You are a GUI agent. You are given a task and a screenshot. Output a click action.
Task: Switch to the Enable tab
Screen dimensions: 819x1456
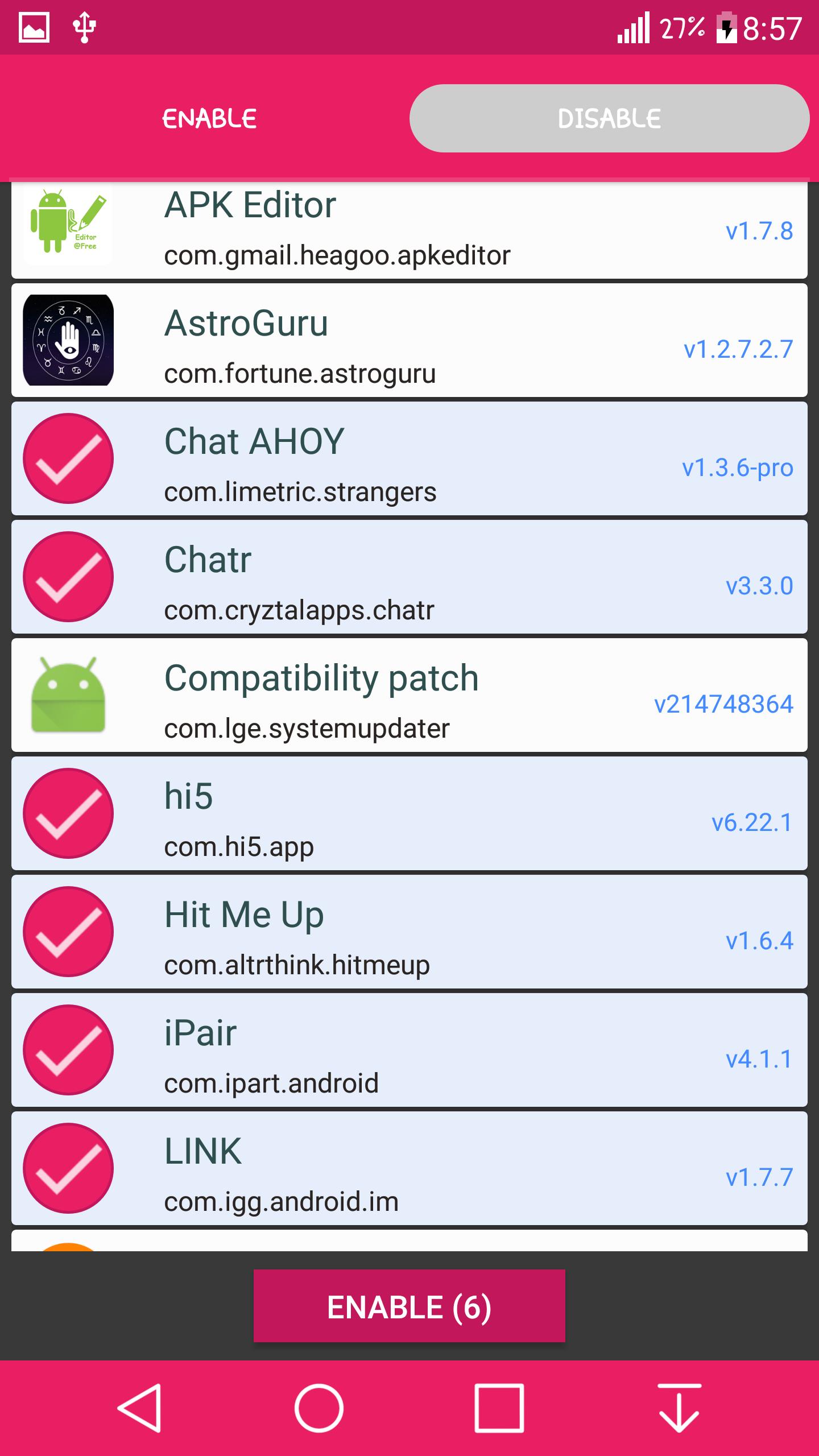click(x=209, y=118)
